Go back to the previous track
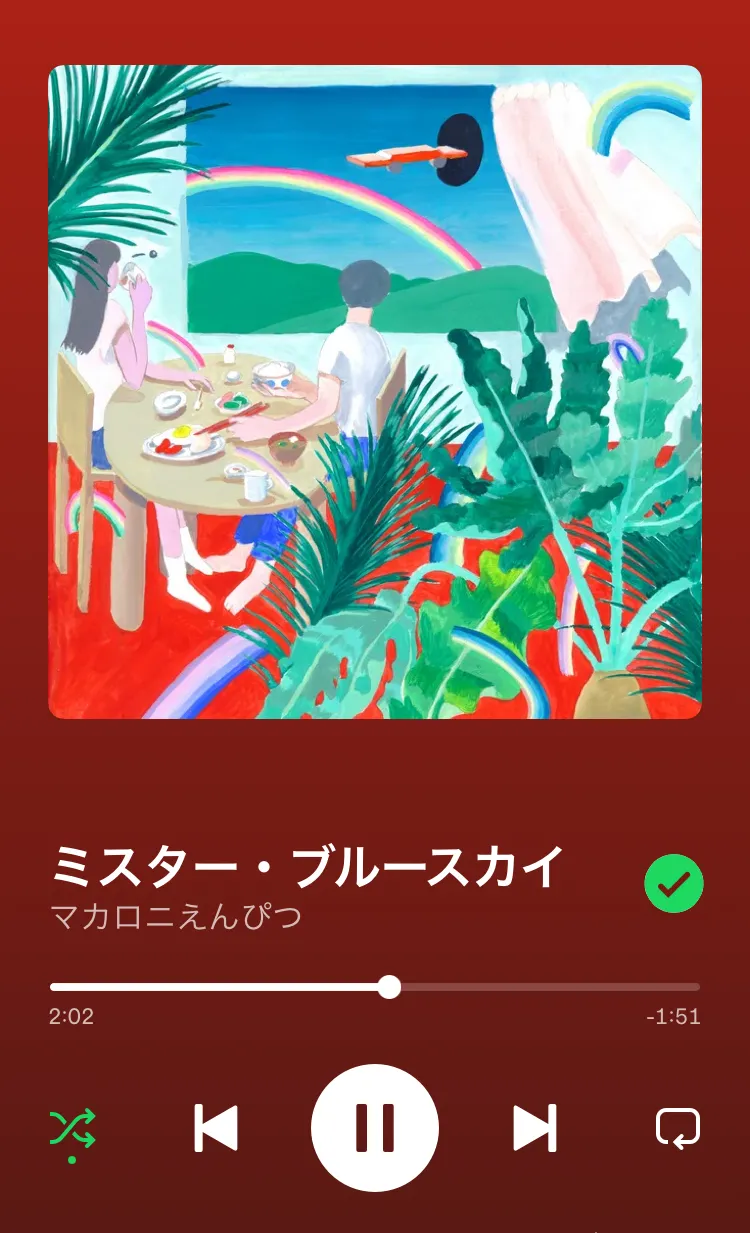The height and width of the screenshot is (1233, 750). tap(216, 1129)
